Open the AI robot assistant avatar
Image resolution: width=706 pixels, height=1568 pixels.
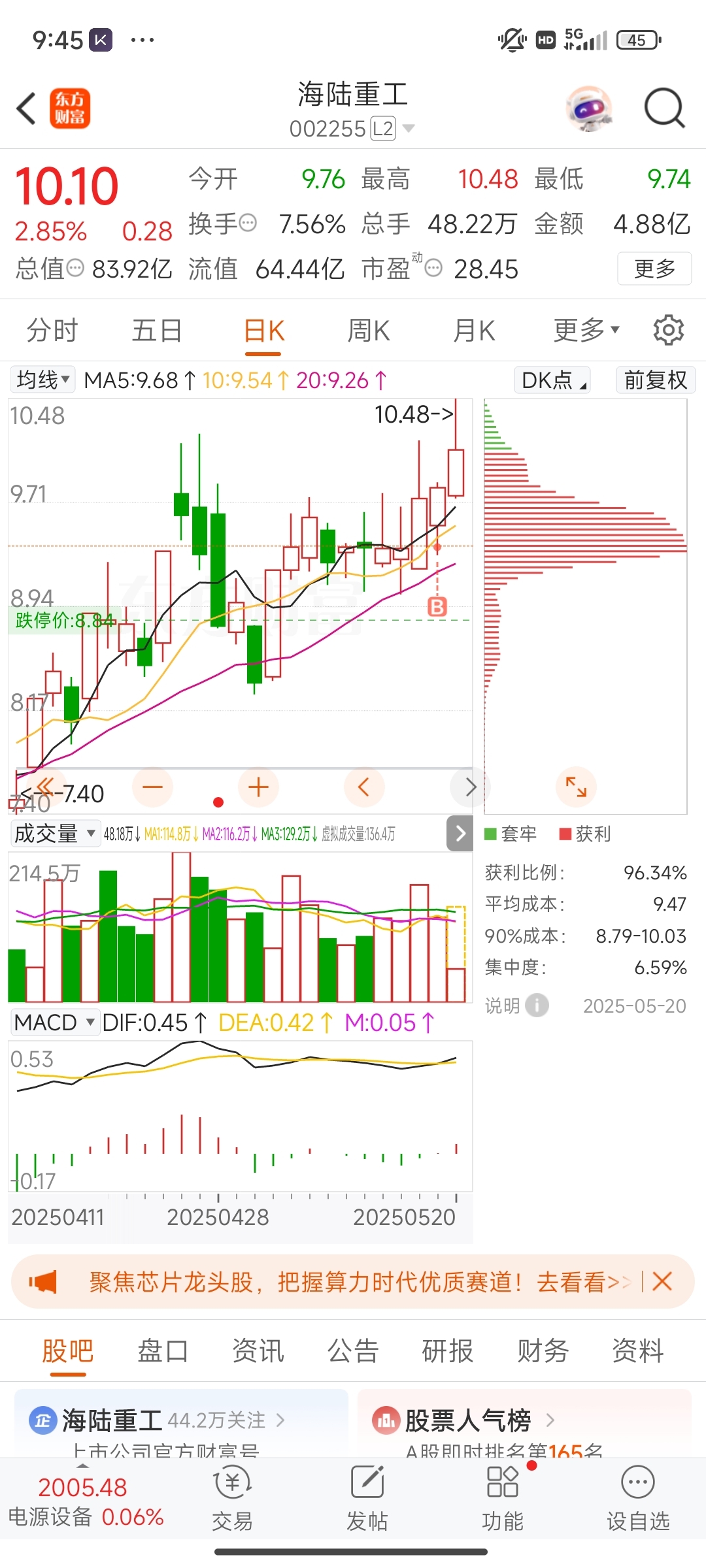589,108
